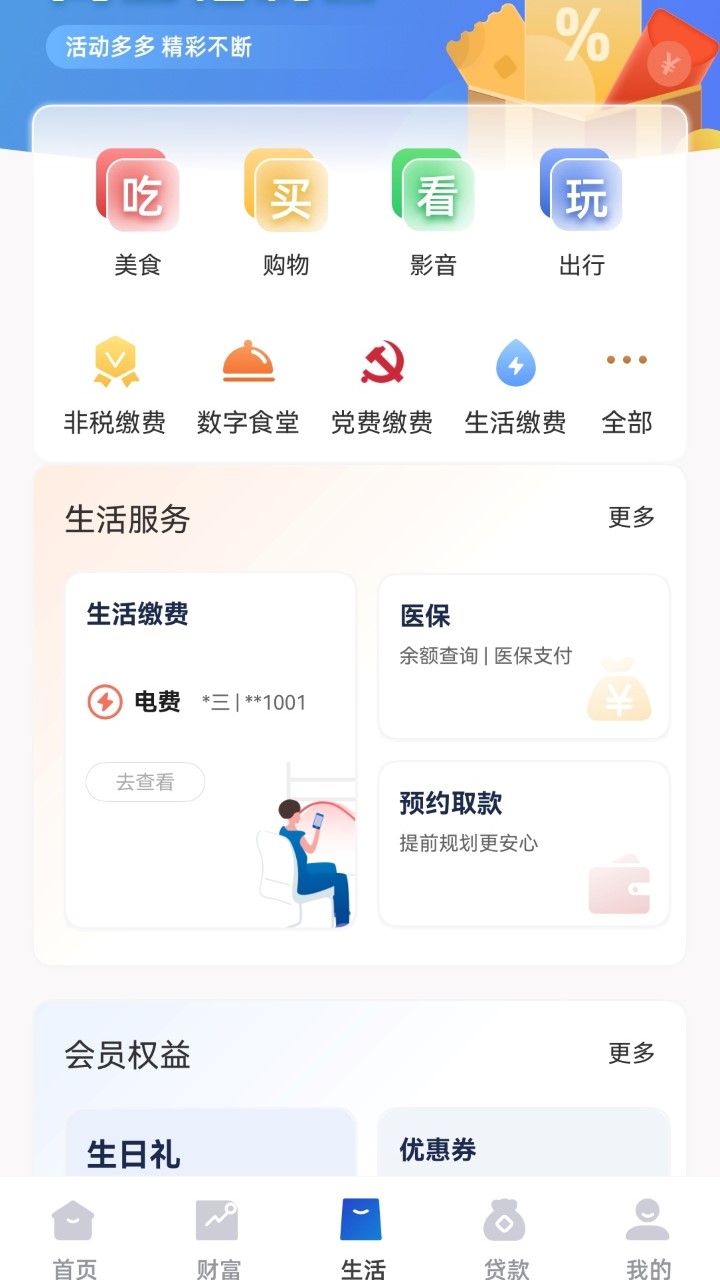720x1280 pixels.
Task: Open the 电费 electricity fee entry
Action: click(200, 702)
